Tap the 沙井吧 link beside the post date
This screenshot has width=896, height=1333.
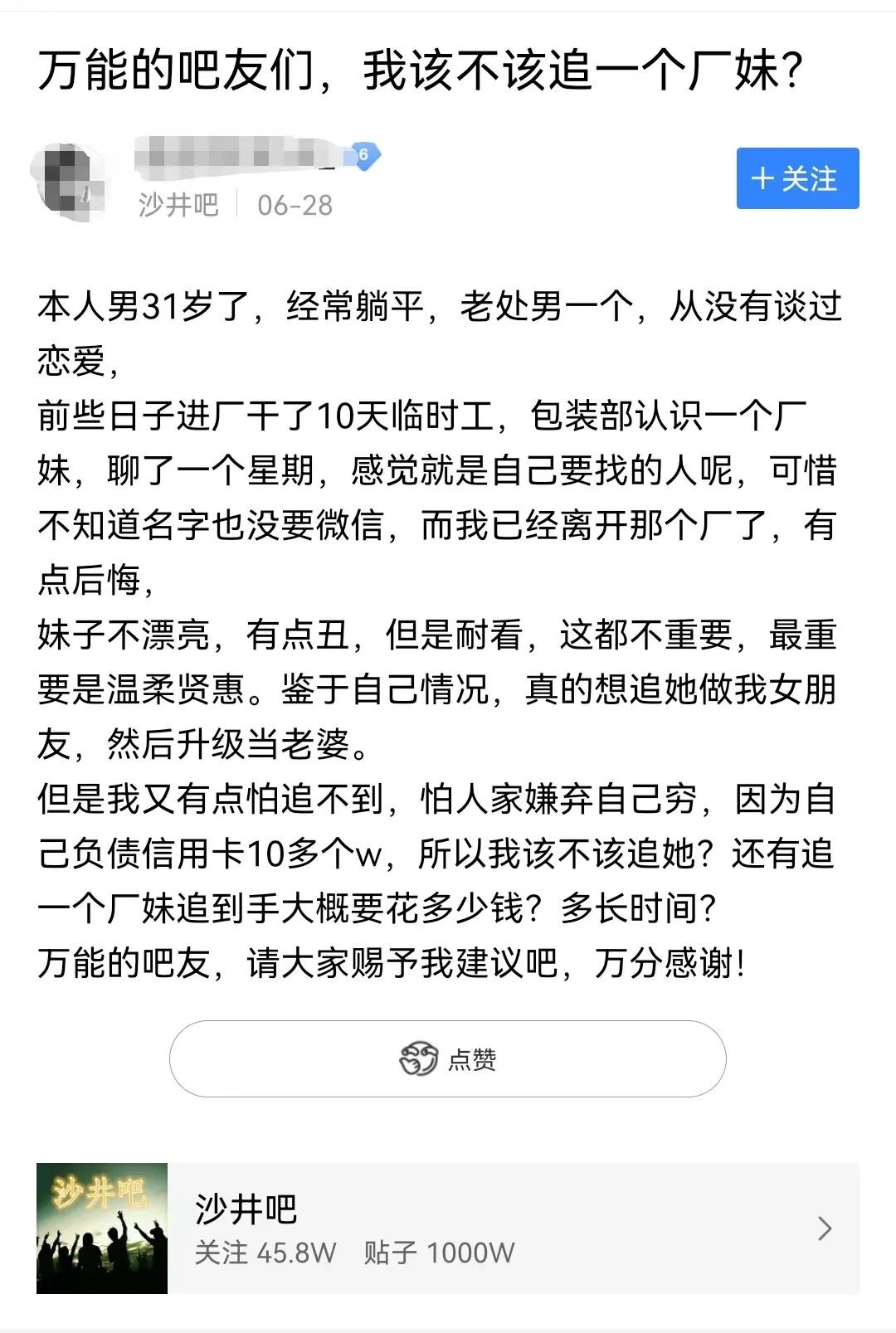178,205
